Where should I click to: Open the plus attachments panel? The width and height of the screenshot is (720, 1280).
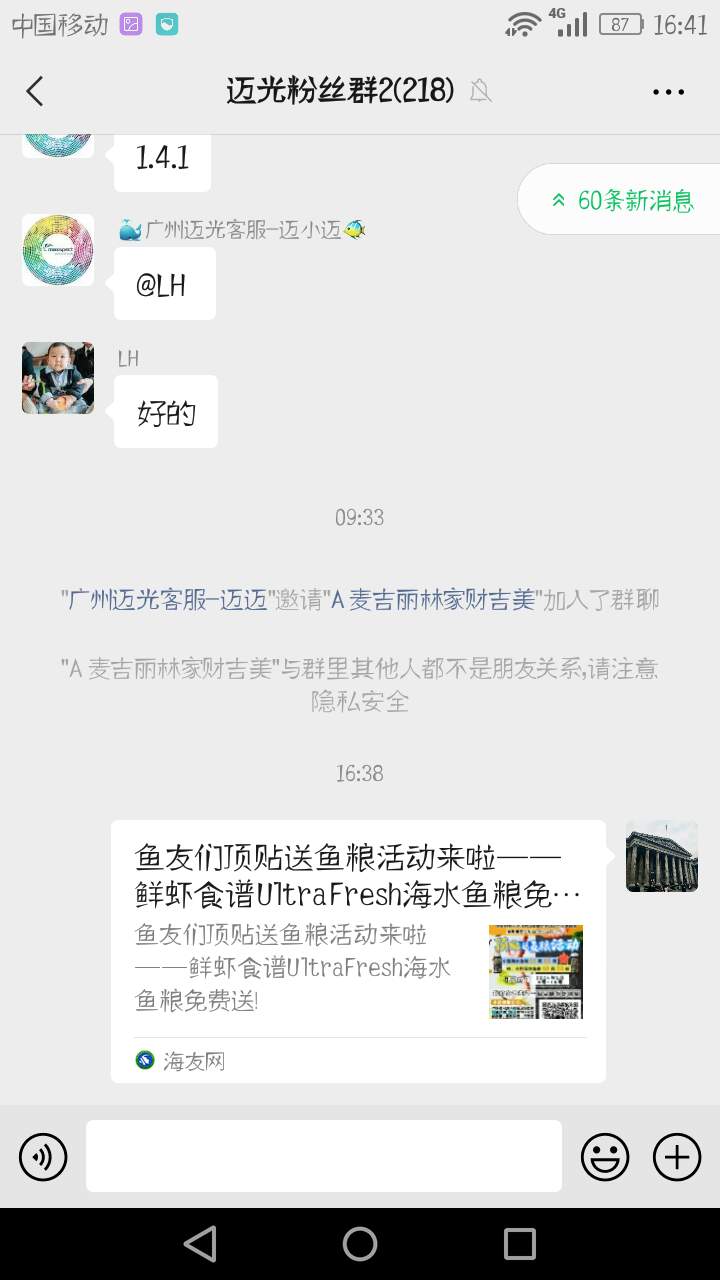pos(677,1157)
